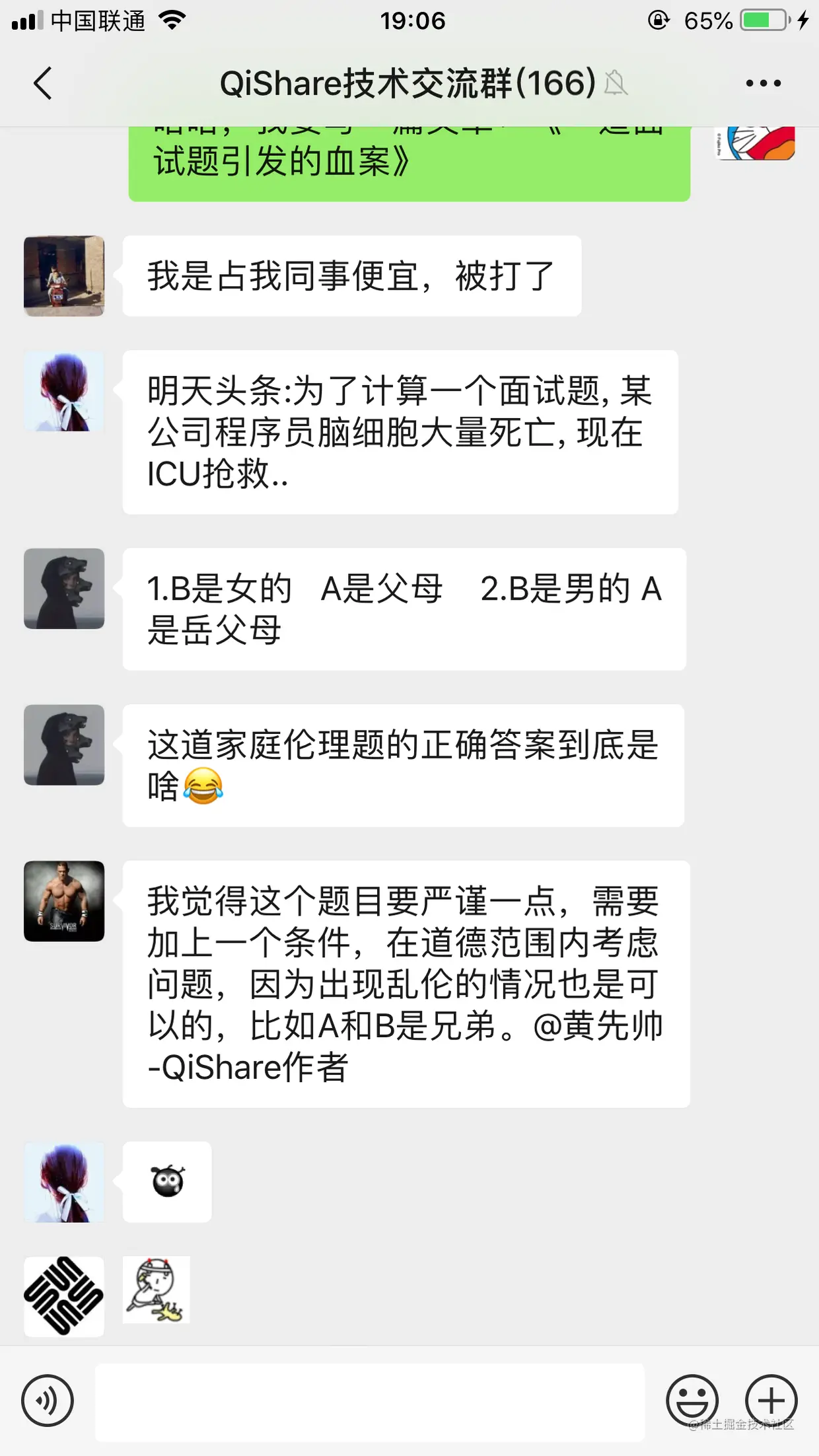Tap avatar beside 这道家庭伦理题 message
Screen dimensions: 819x1456
point(64,745)
